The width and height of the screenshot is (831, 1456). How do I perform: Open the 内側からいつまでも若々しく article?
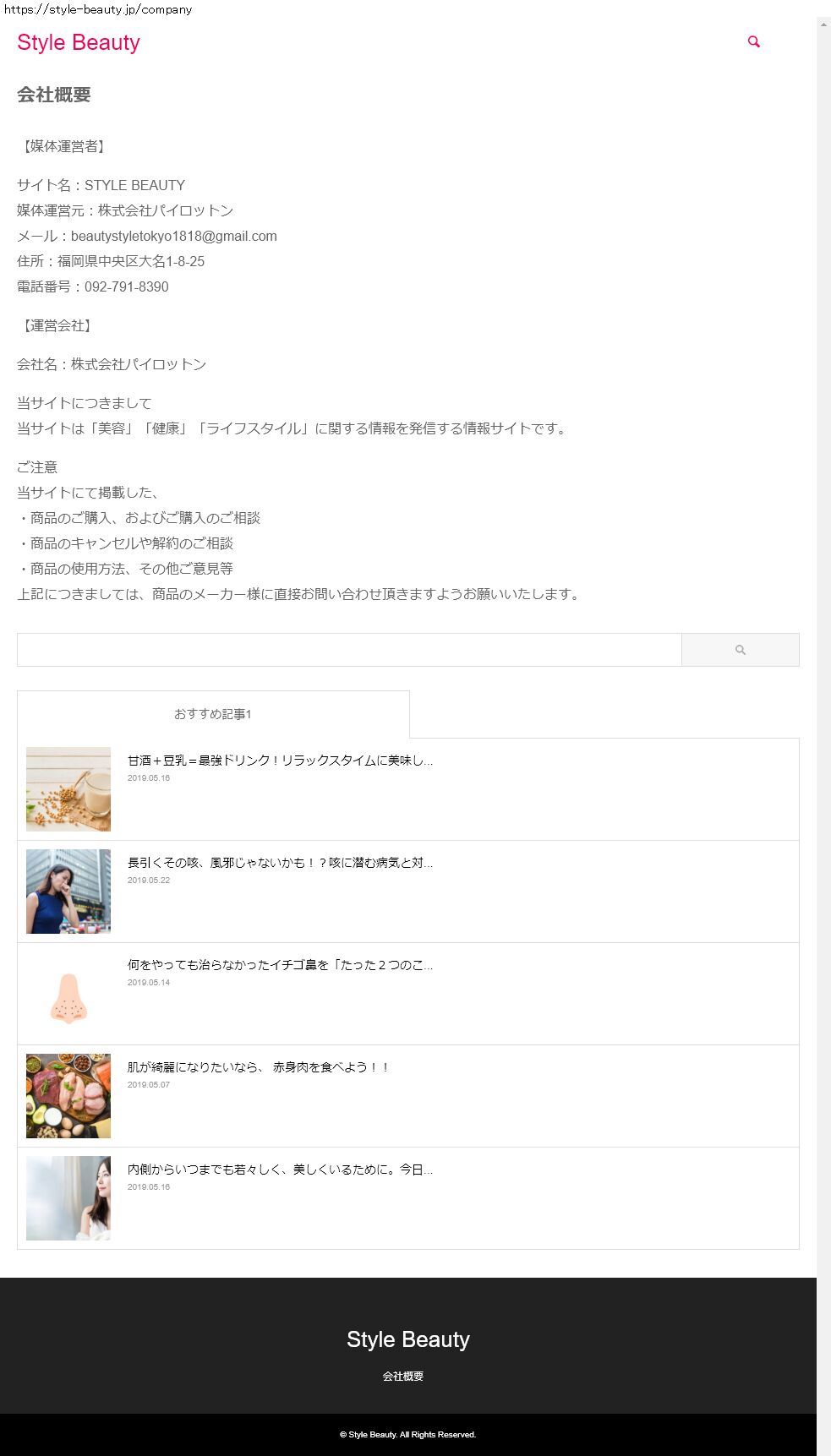pyautogui.click(x=280, y=1170)
